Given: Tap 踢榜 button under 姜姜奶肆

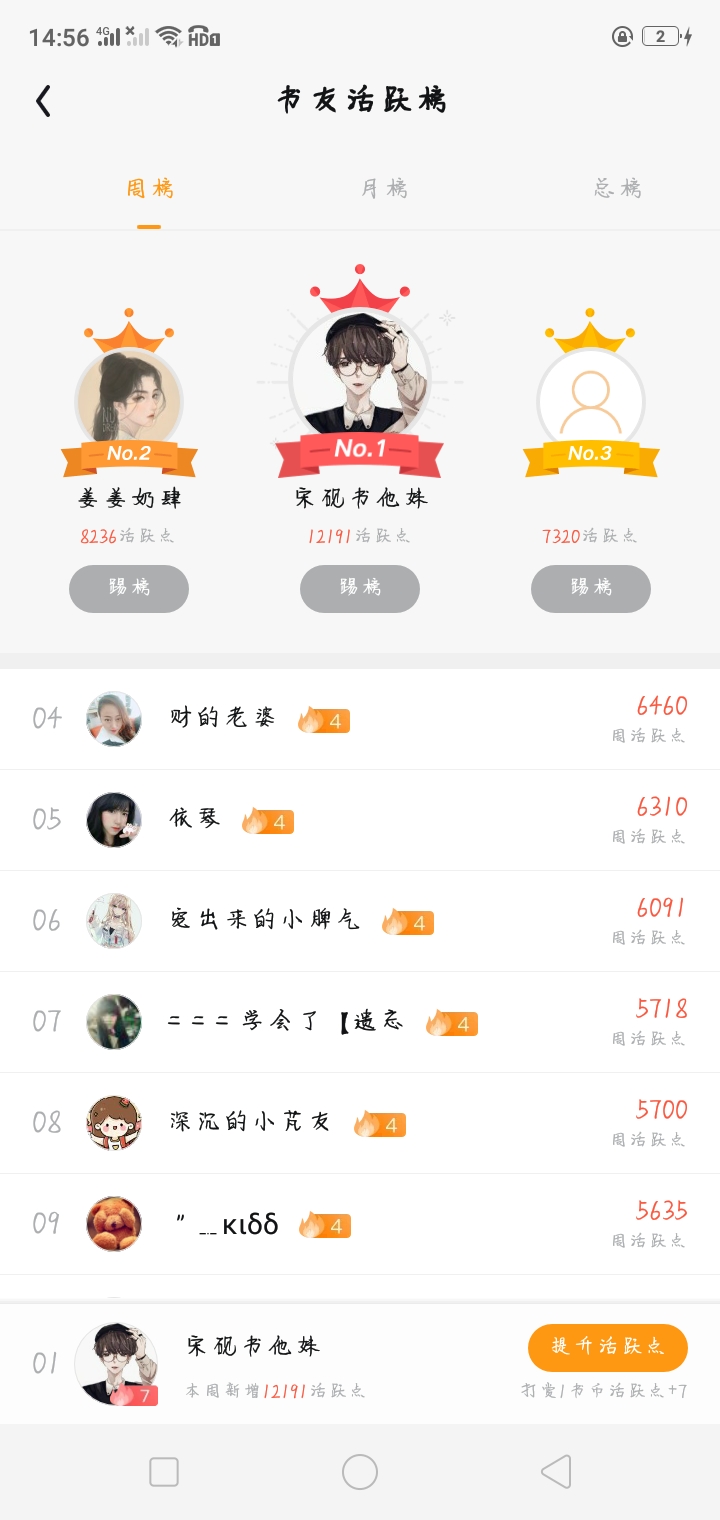Looking at the screenshot, I should click(129, 588).
